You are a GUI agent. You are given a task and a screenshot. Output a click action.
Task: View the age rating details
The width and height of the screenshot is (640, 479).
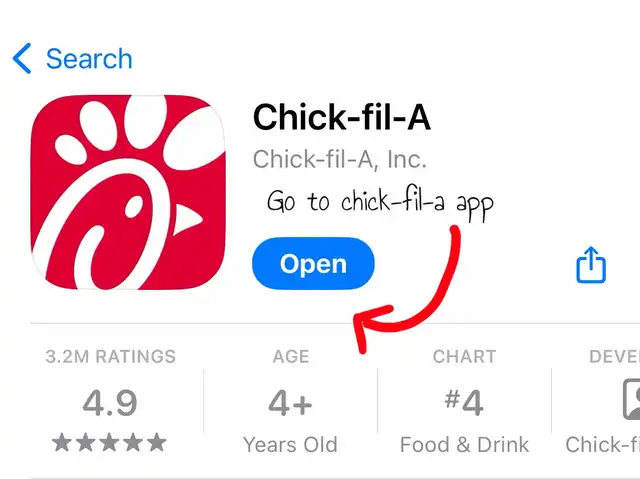(291, 401)
